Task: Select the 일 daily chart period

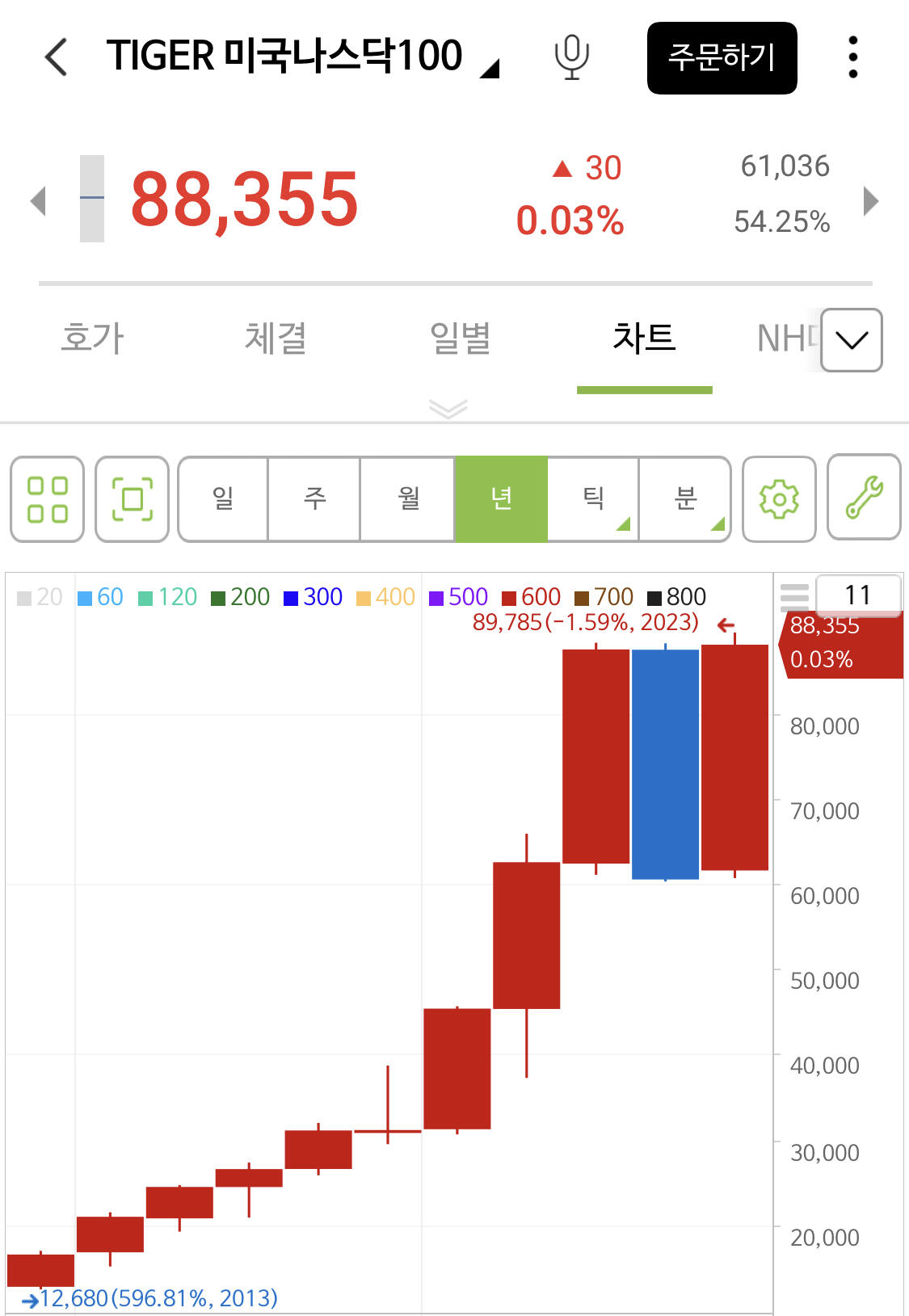Action: pyautogui.click(x=223, y=498)
